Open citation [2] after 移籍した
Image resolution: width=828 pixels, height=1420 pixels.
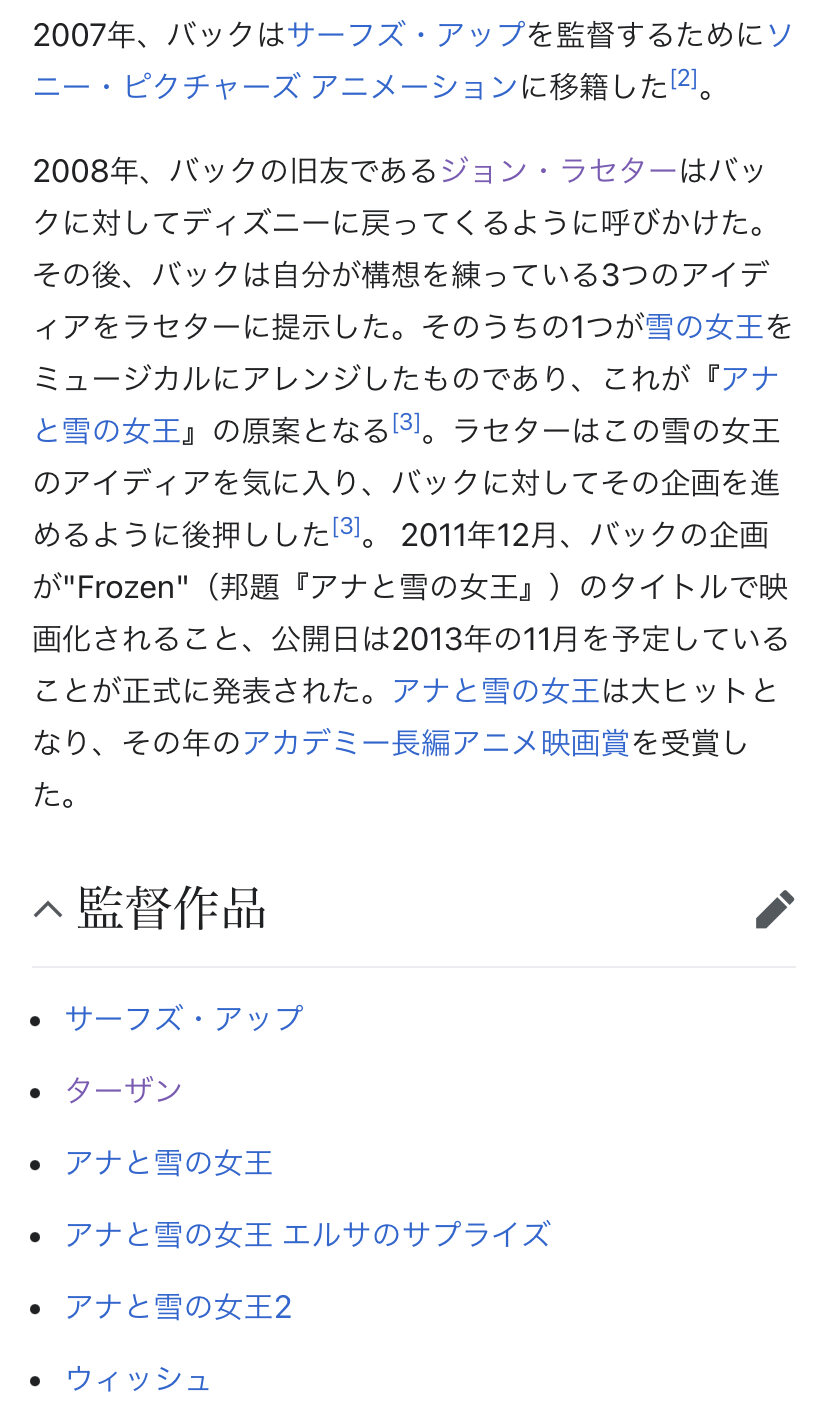point(684,78)
